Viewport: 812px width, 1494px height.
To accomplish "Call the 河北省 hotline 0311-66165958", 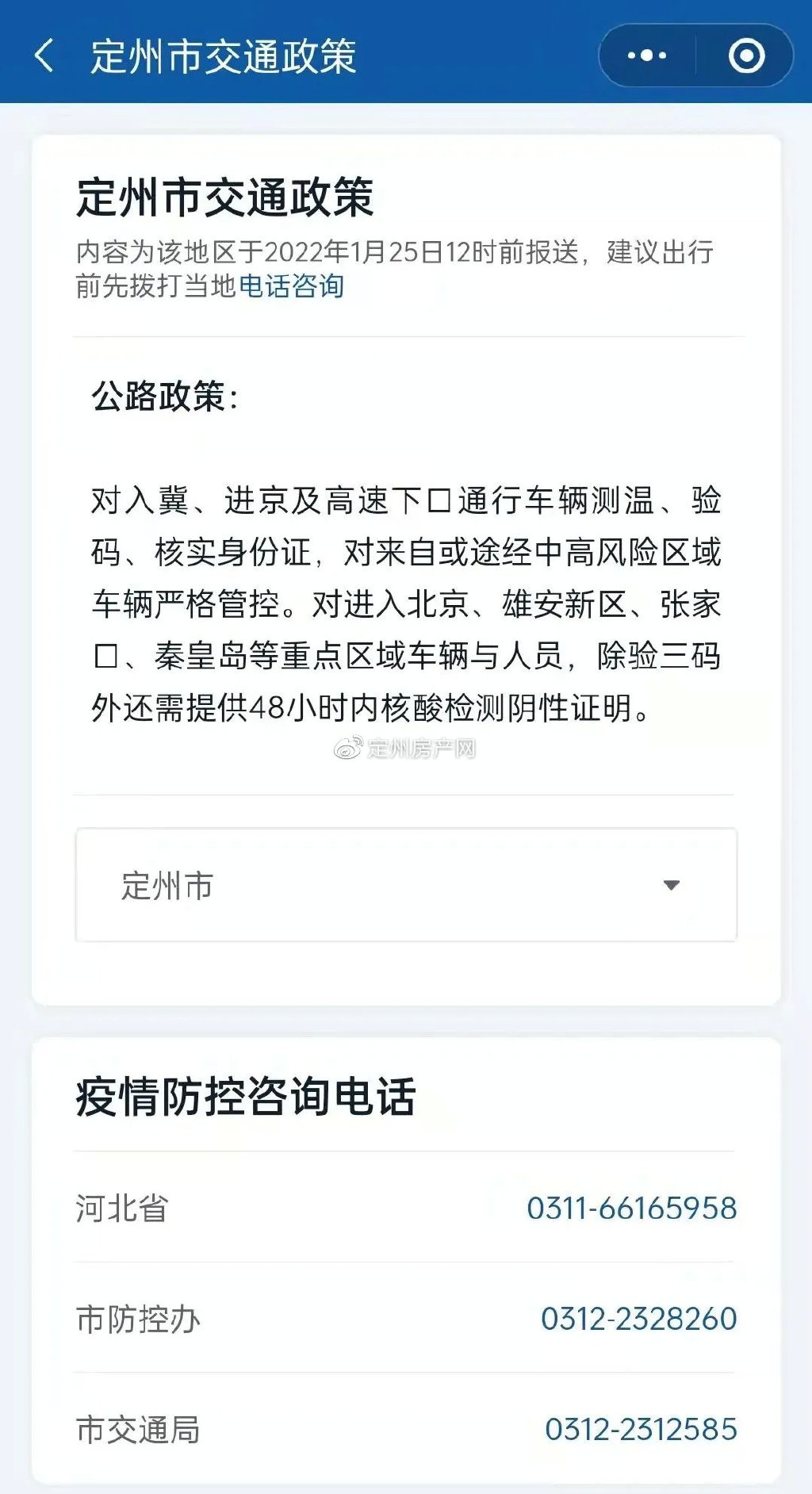I will (632, 1209).
